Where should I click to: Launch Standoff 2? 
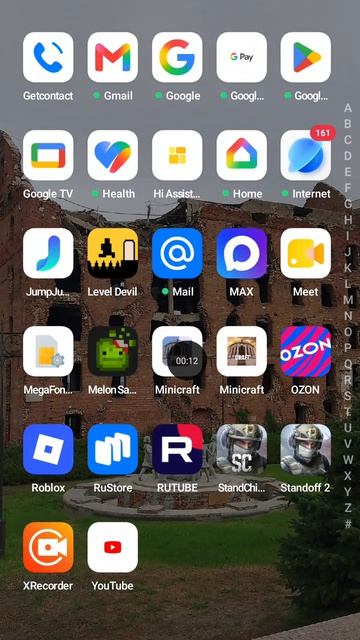(x=306, y=449)
